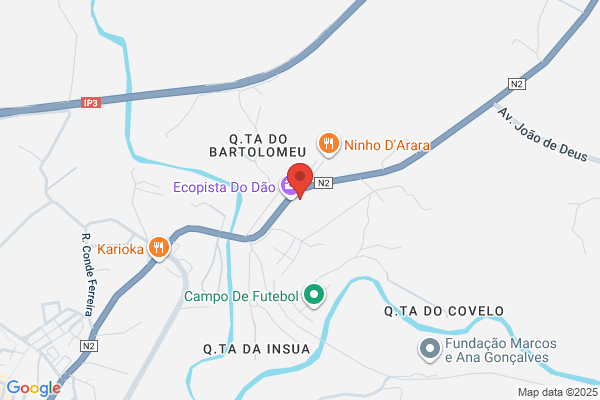Open the Campo De Futebol marker
This screenshot has width=600, height=400.
pyautogui.click(x=314, y=296)
